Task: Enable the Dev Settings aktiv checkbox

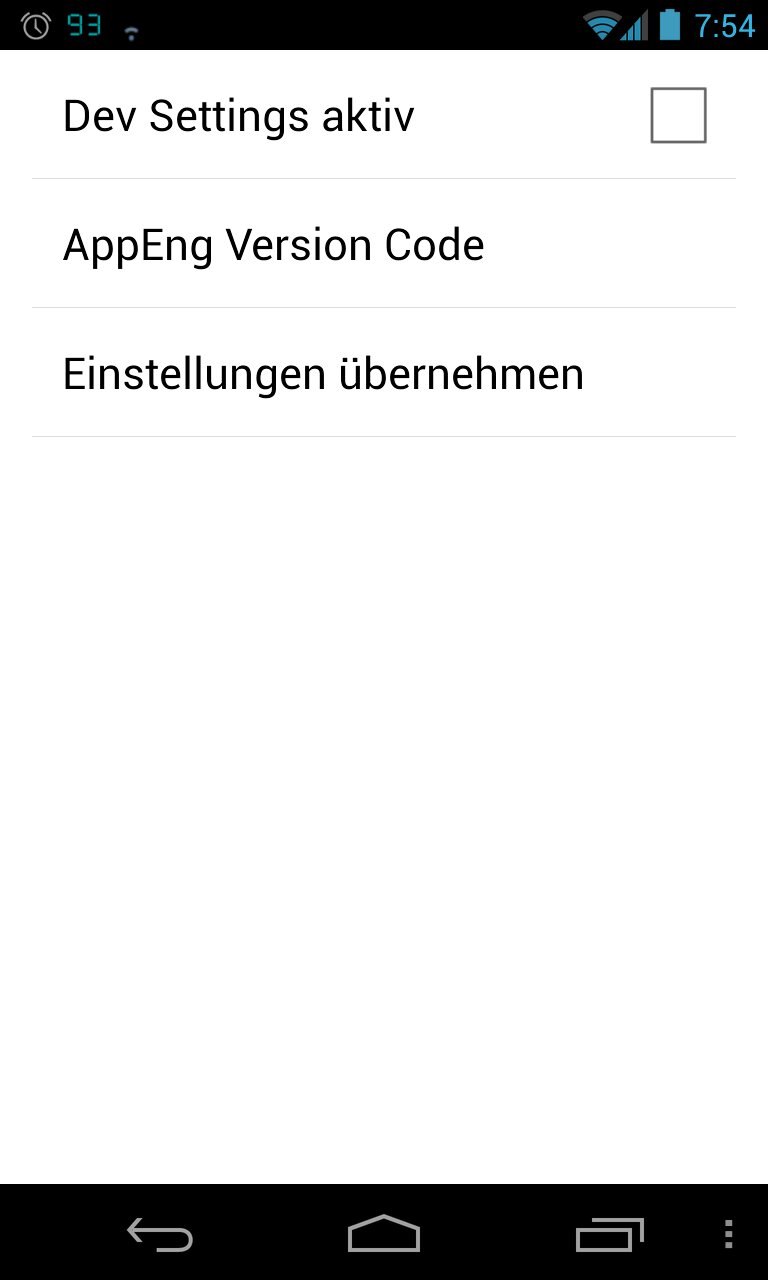Action: (x=678, y=116)
